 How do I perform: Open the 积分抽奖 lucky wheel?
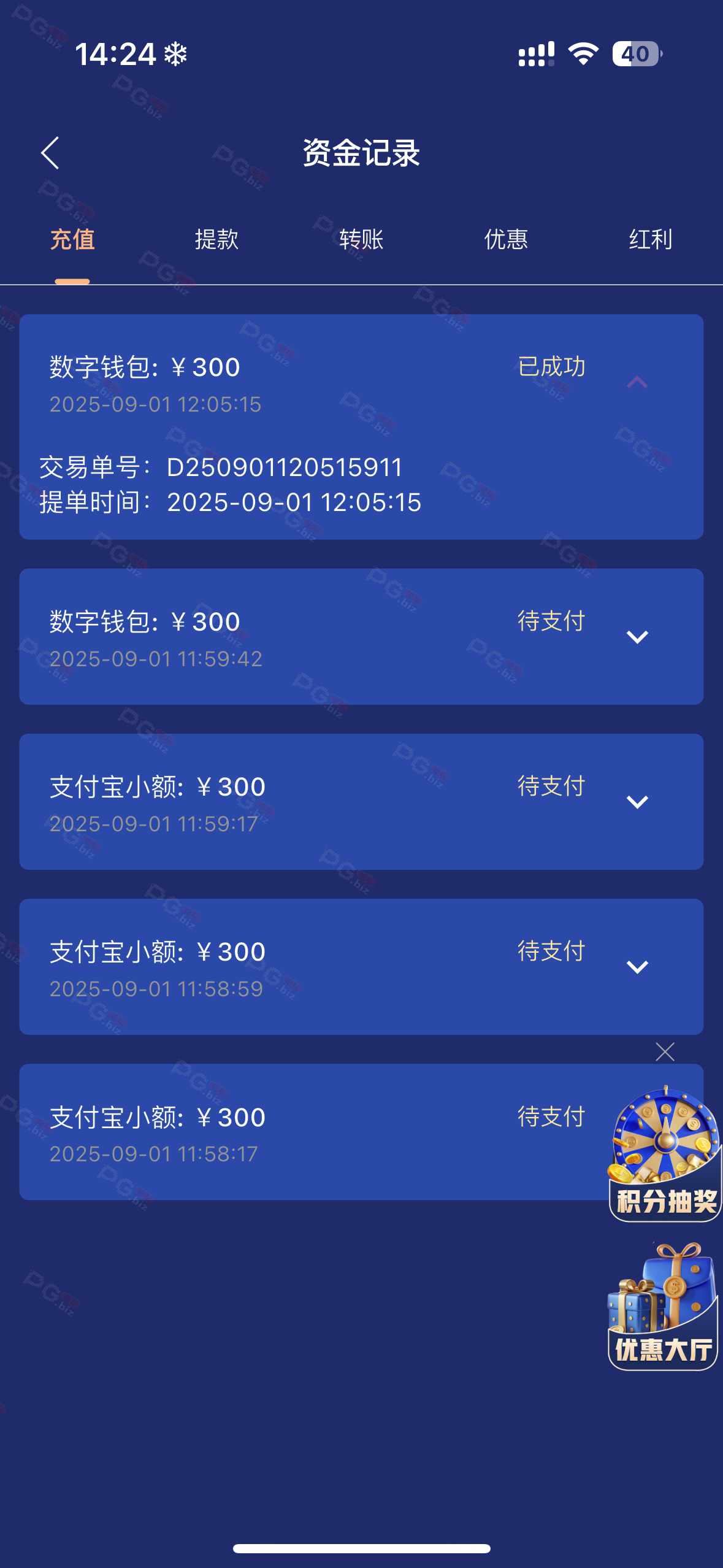[665, 1153]
